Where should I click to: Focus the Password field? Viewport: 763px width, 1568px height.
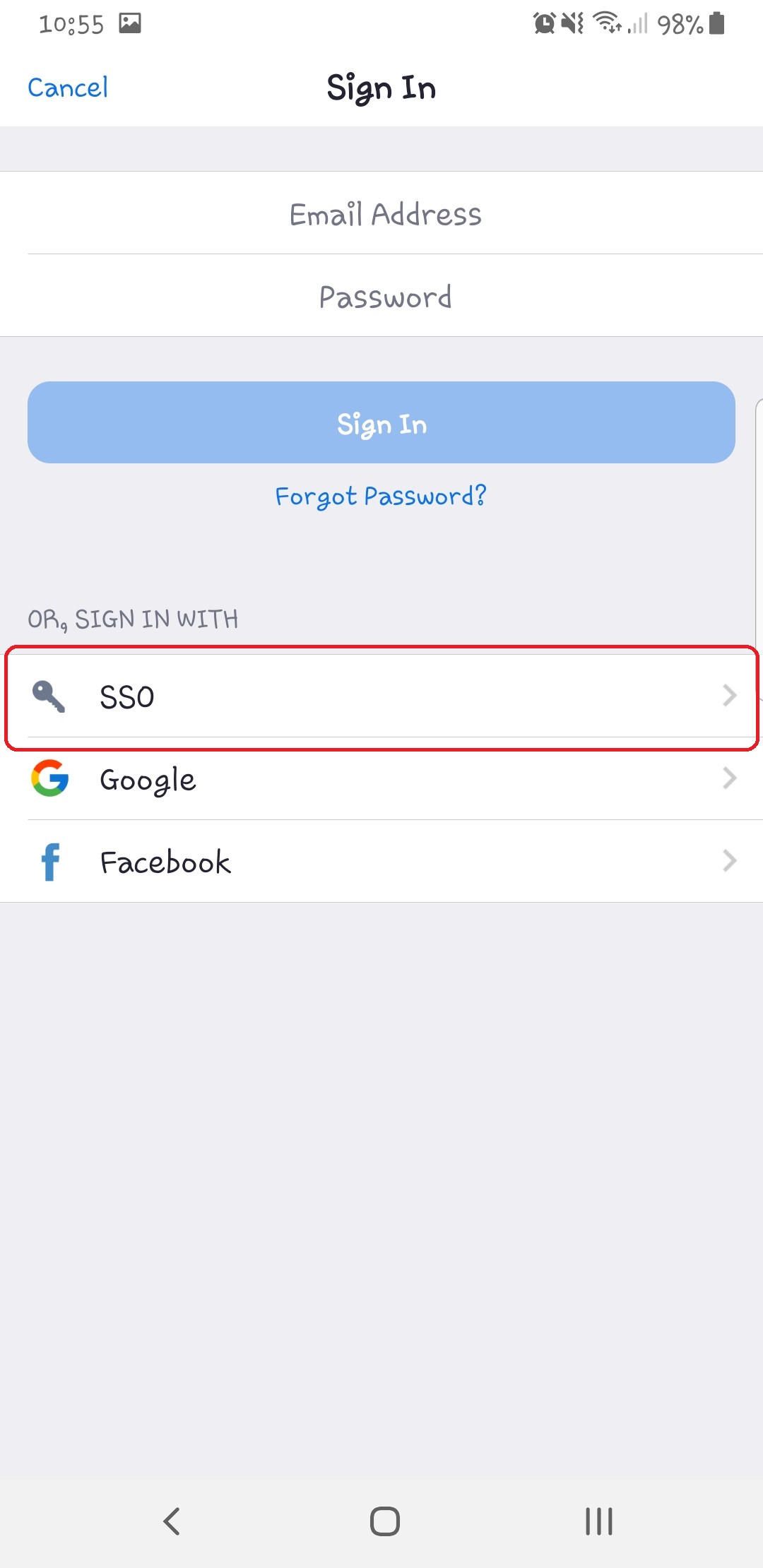pos(385,297)
